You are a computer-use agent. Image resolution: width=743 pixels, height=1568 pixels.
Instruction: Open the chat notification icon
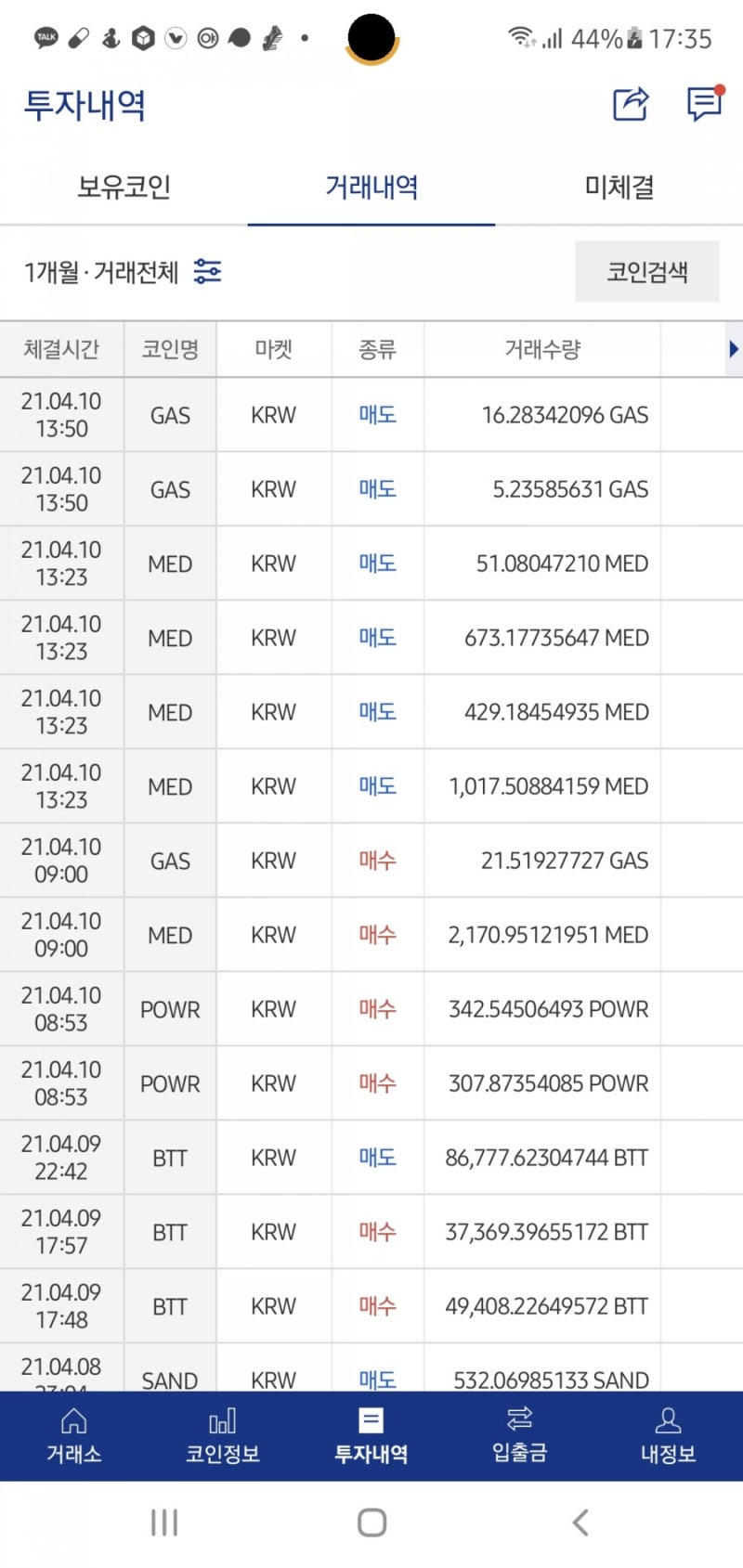coord(703,105)
